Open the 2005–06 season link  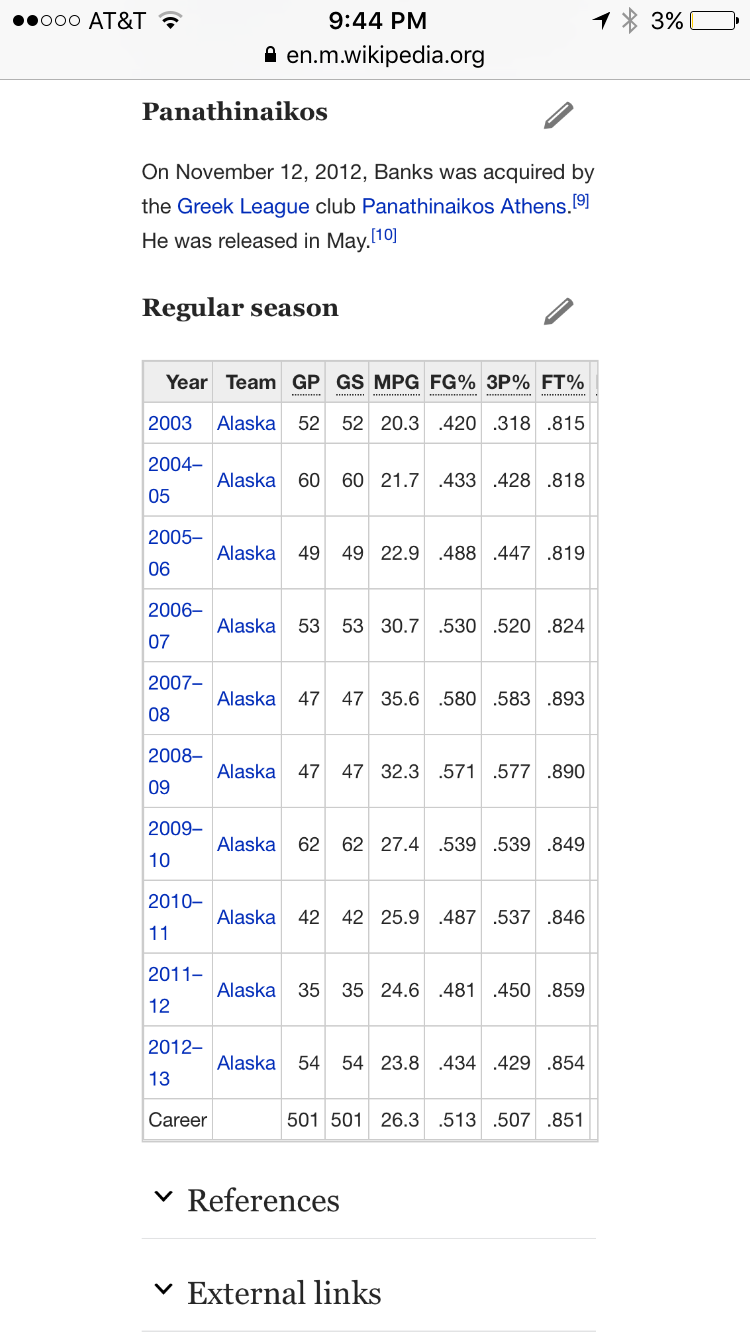[175, 553]
